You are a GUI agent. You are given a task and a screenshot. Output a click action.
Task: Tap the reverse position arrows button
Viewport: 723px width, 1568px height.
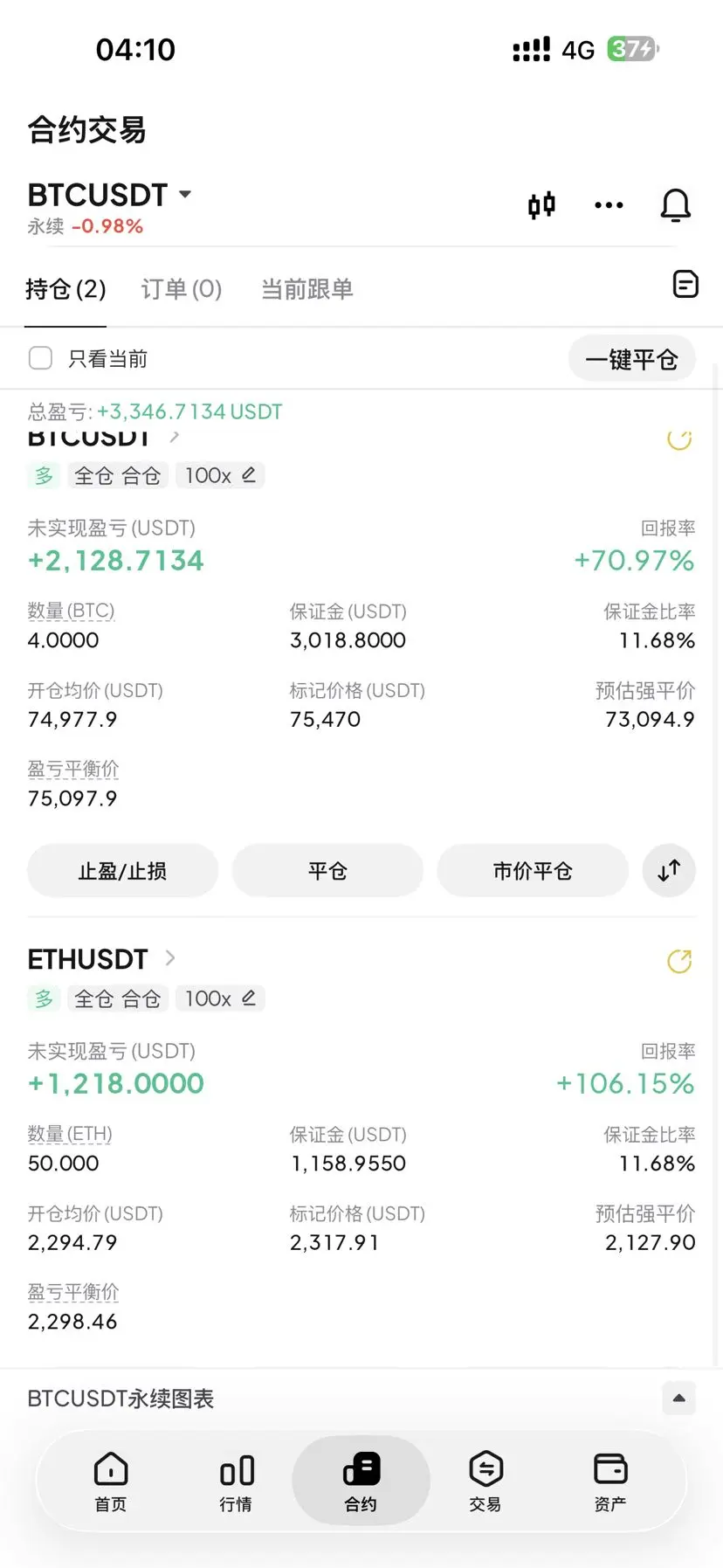click(x=669, y=871)
